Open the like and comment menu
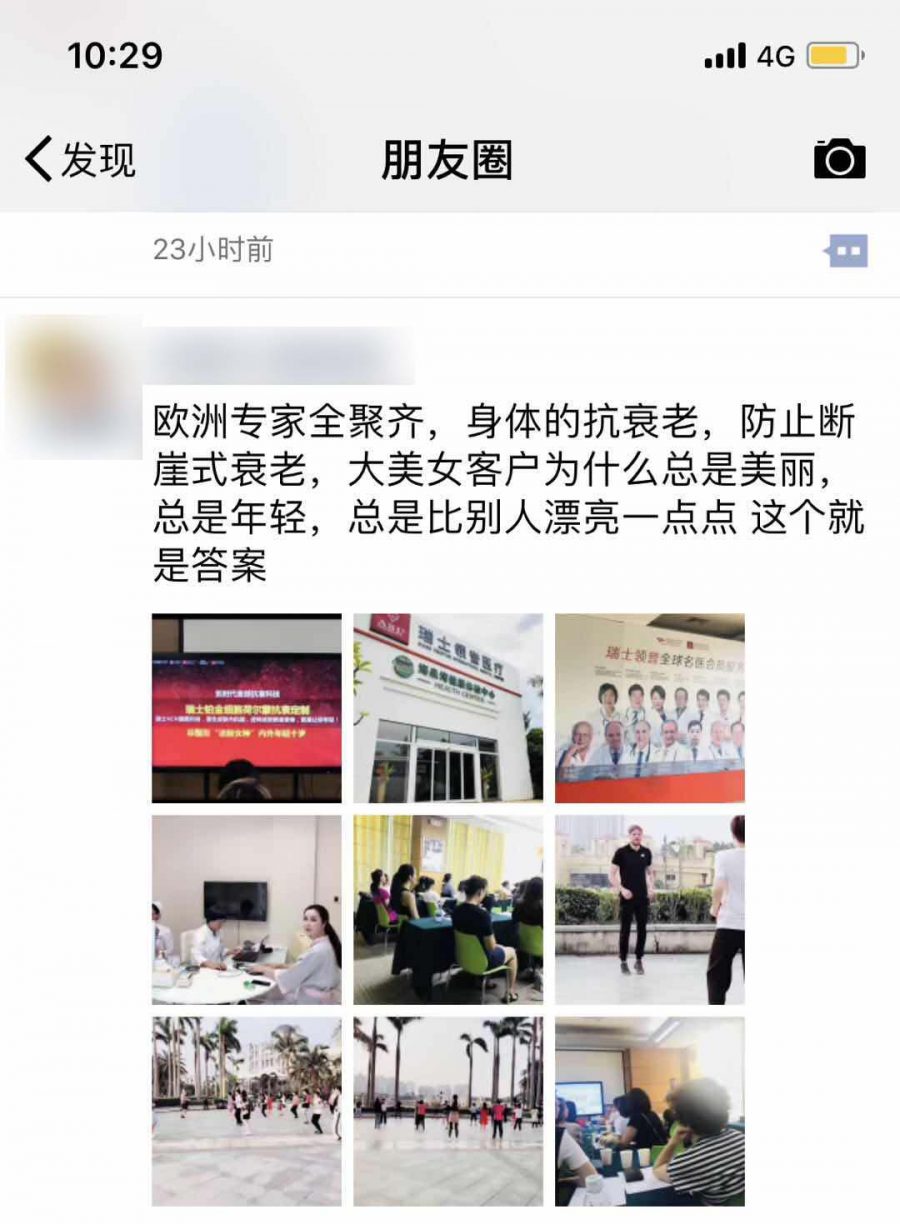Viewport: 900px width, 1224px height. tap(846, 251)
